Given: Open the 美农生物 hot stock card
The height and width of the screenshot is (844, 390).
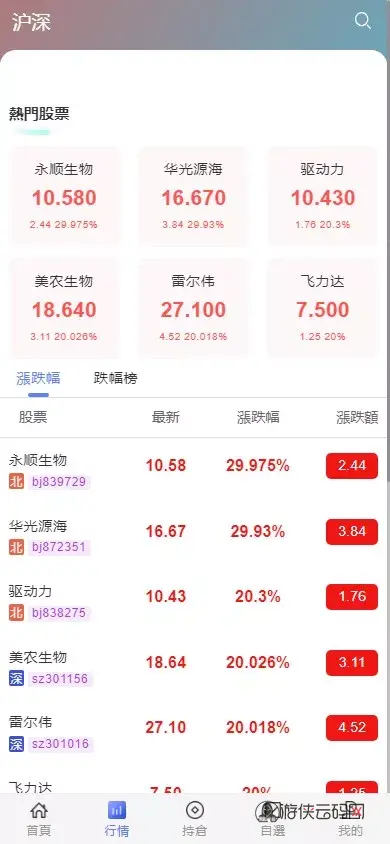Looking at the screenshot, I should coord(64,308).
